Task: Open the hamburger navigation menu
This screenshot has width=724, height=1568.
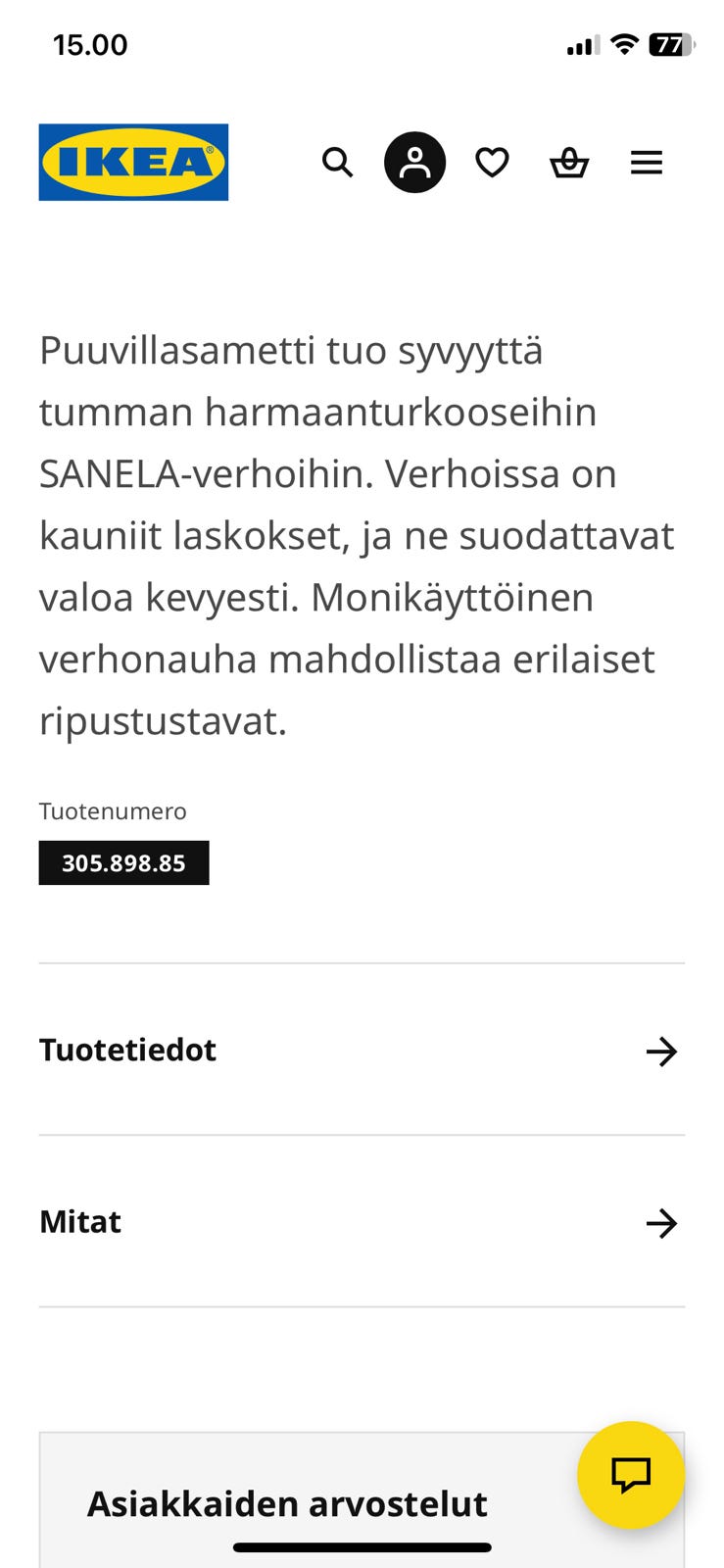Action: tap(647, 163)
